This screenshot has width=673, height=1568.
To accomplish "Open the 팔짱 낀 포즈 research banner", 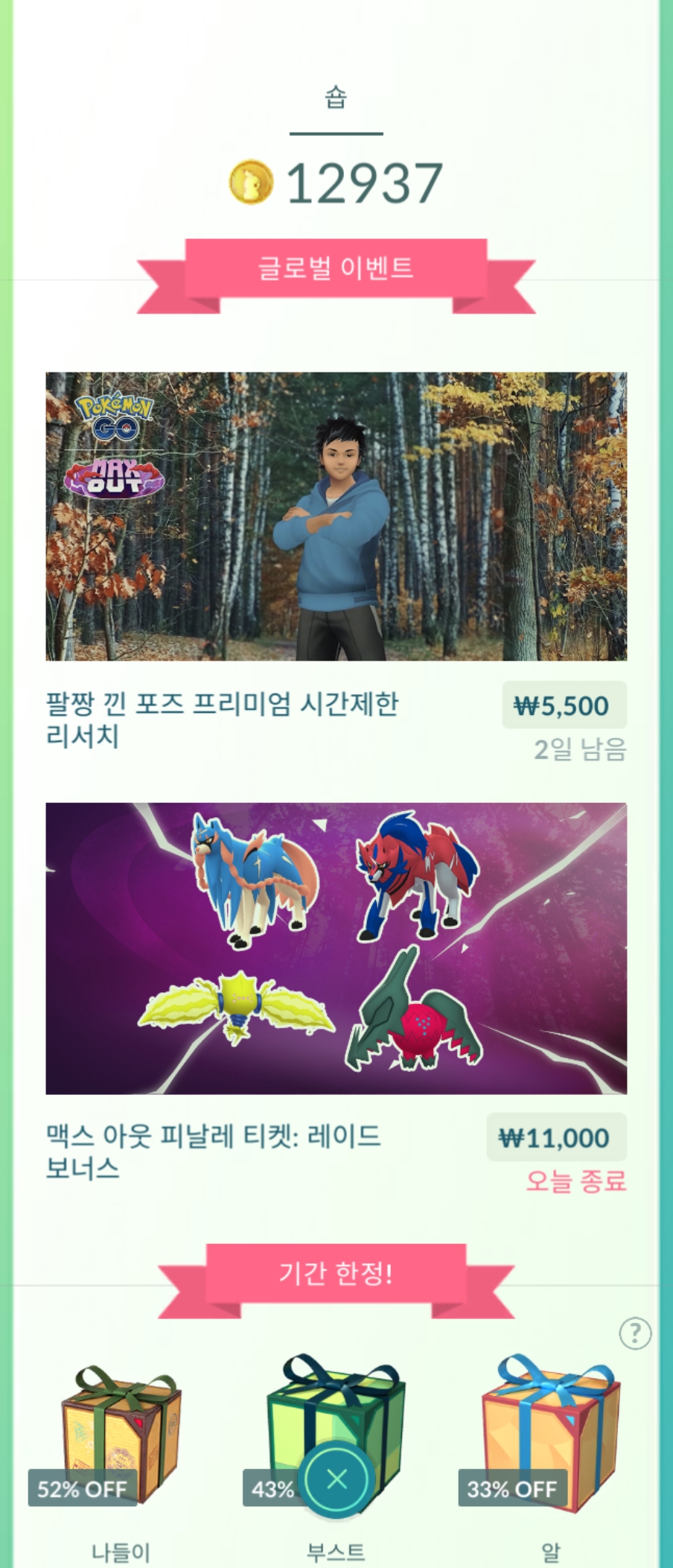I will click(x=336, y=515).
